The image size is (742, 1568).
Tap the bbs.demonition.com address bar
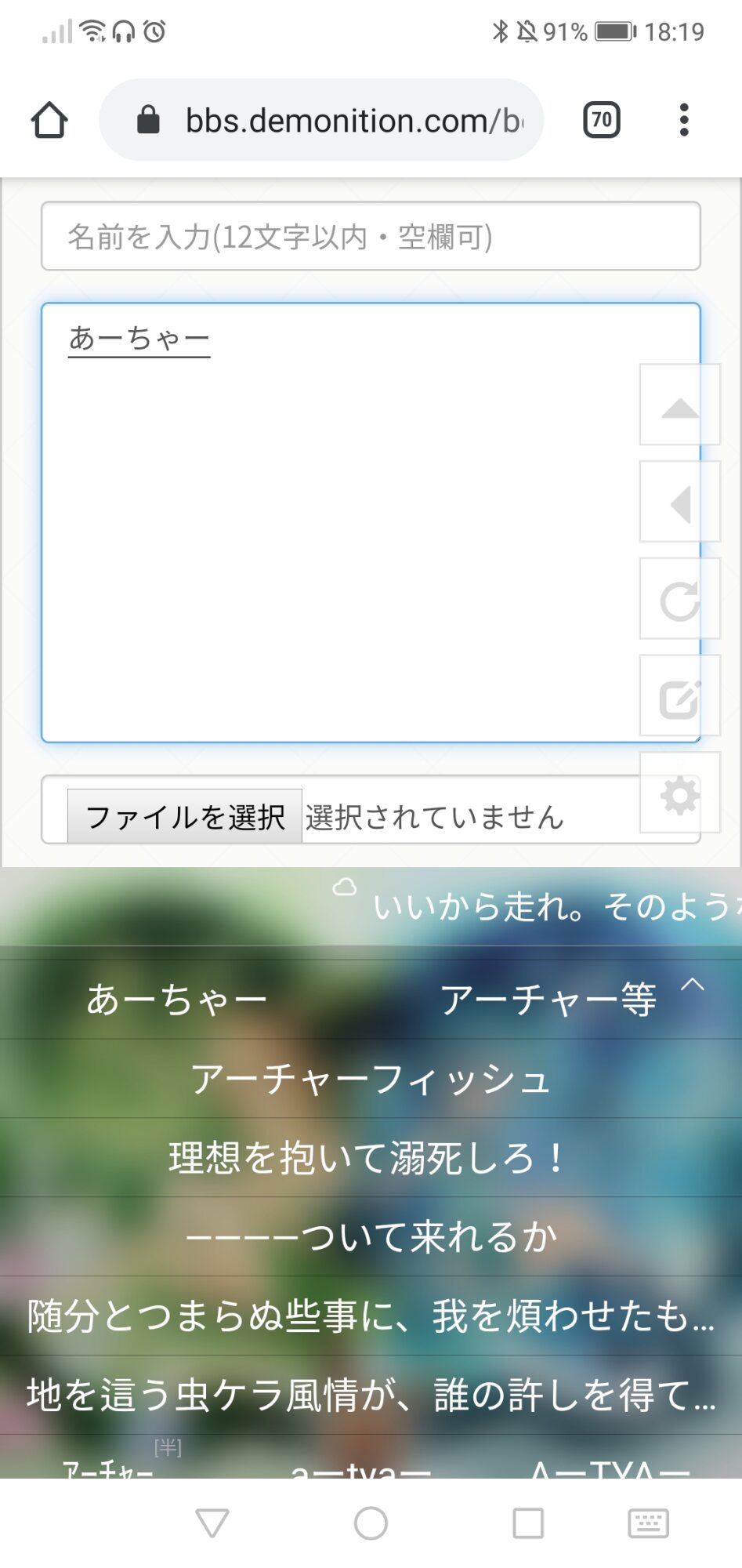point(321,120)
